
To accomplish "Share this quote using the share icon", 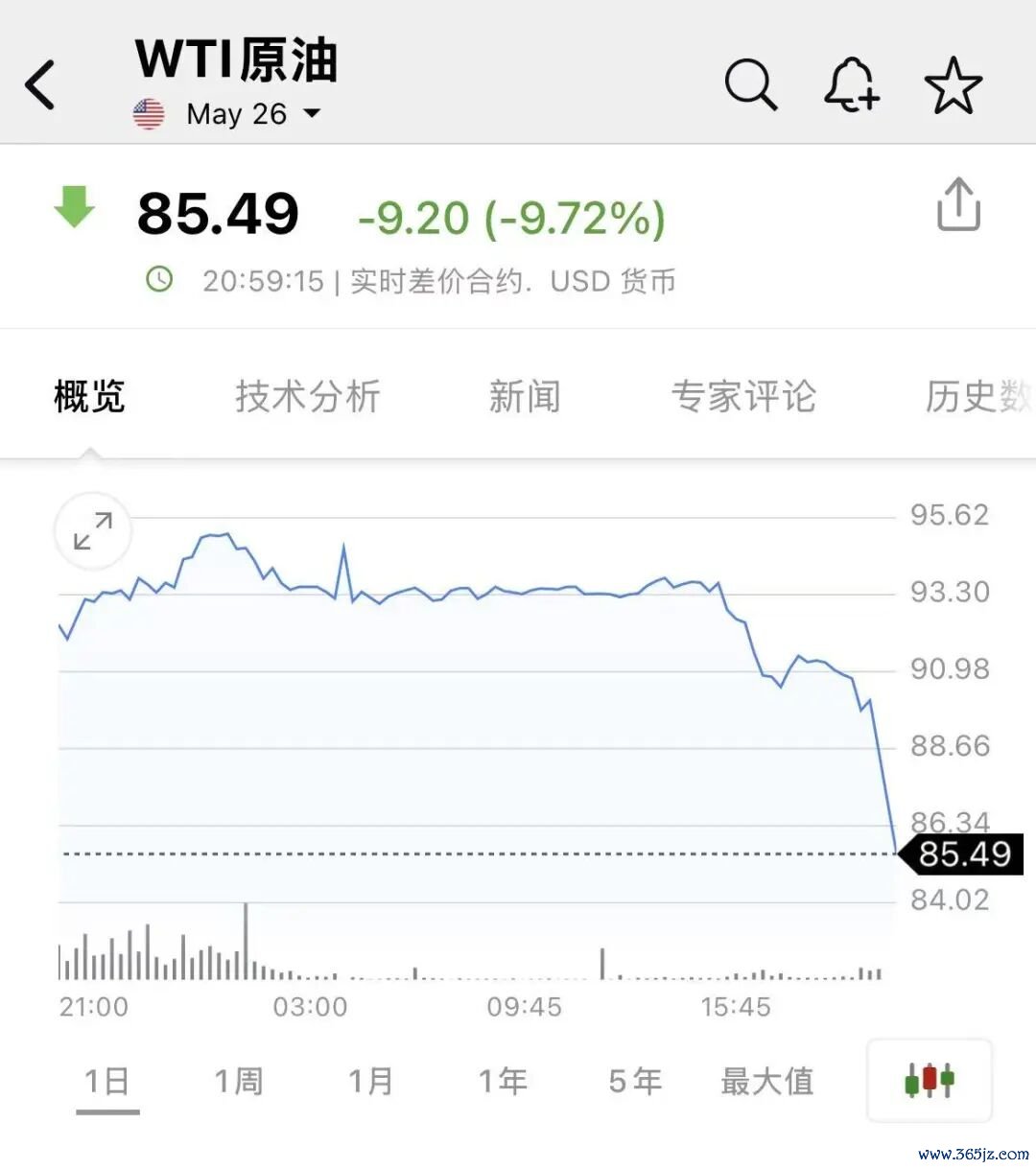I will 958,203.
